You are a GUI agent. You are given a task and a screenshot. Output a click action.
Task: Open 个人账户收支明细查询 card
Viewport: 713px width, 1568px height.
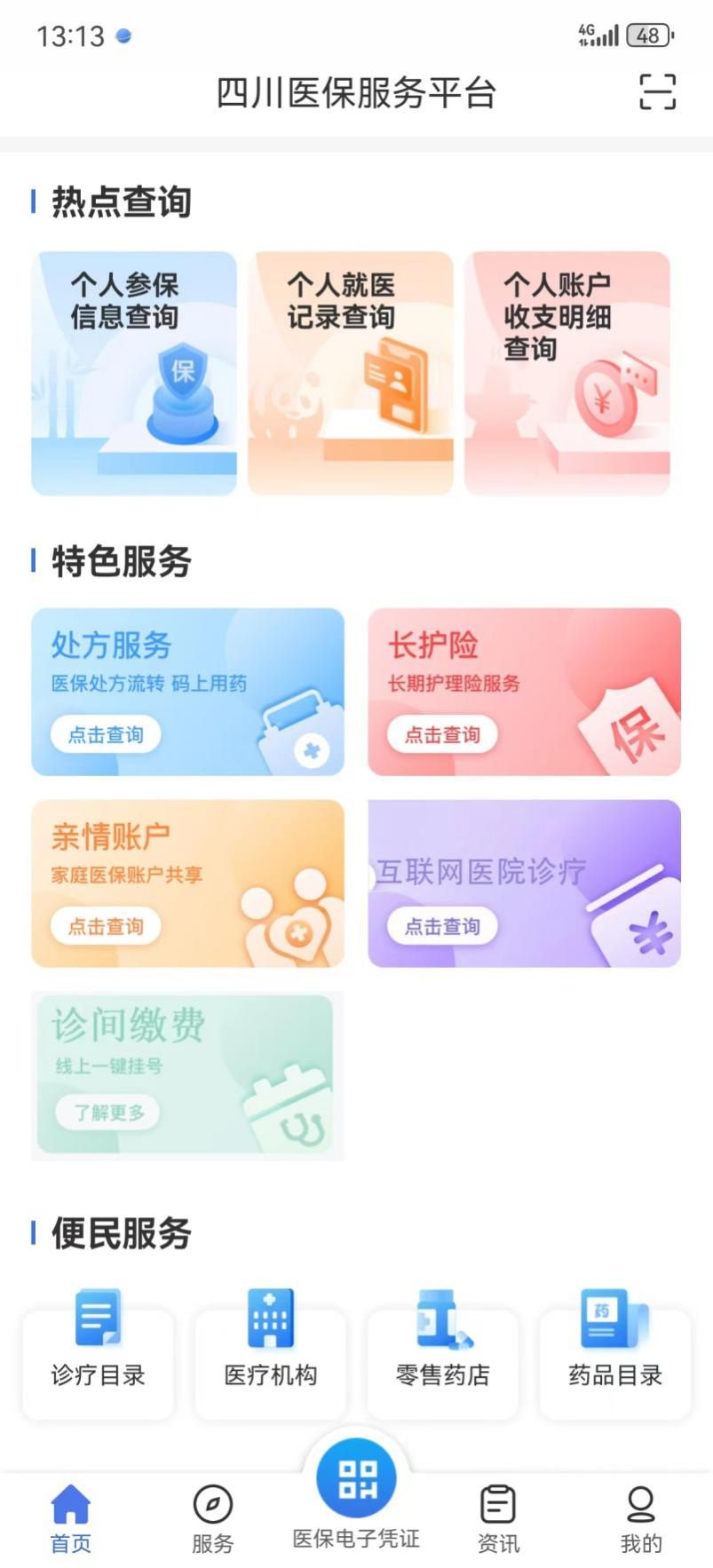coord(567,373)
